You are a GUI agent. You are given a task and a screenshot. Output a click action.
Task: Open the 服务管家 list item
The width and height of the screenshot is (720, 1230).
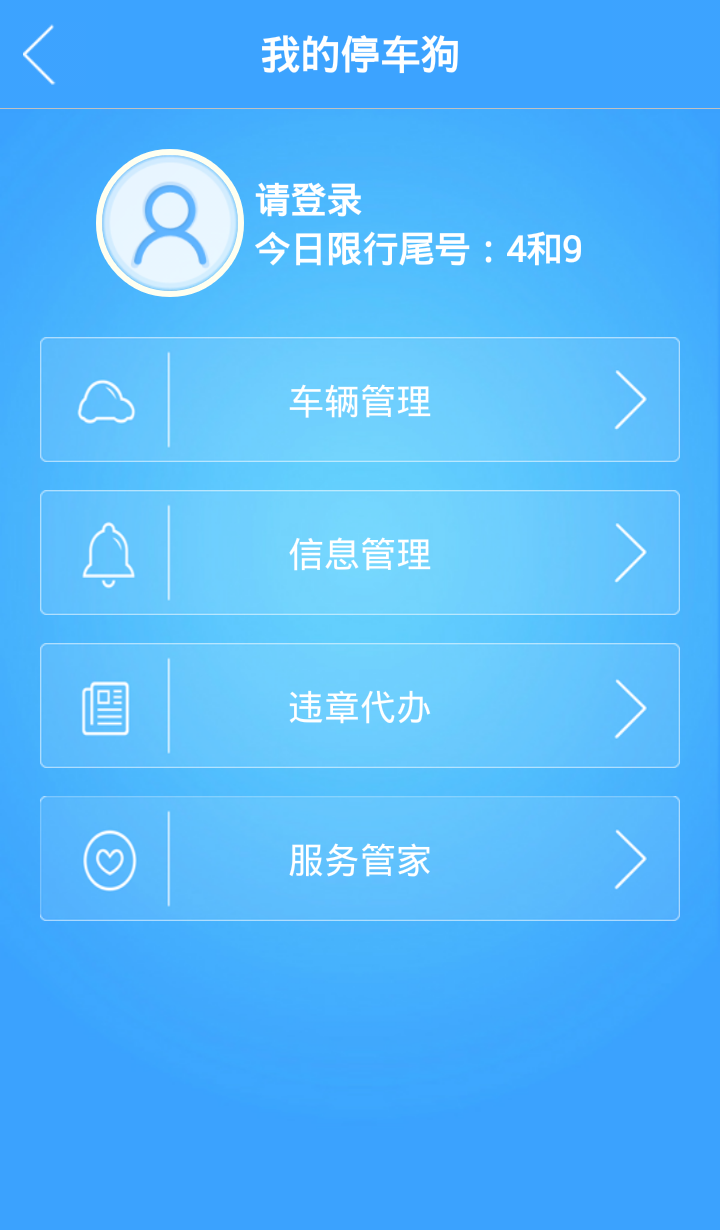click(360, 858)
